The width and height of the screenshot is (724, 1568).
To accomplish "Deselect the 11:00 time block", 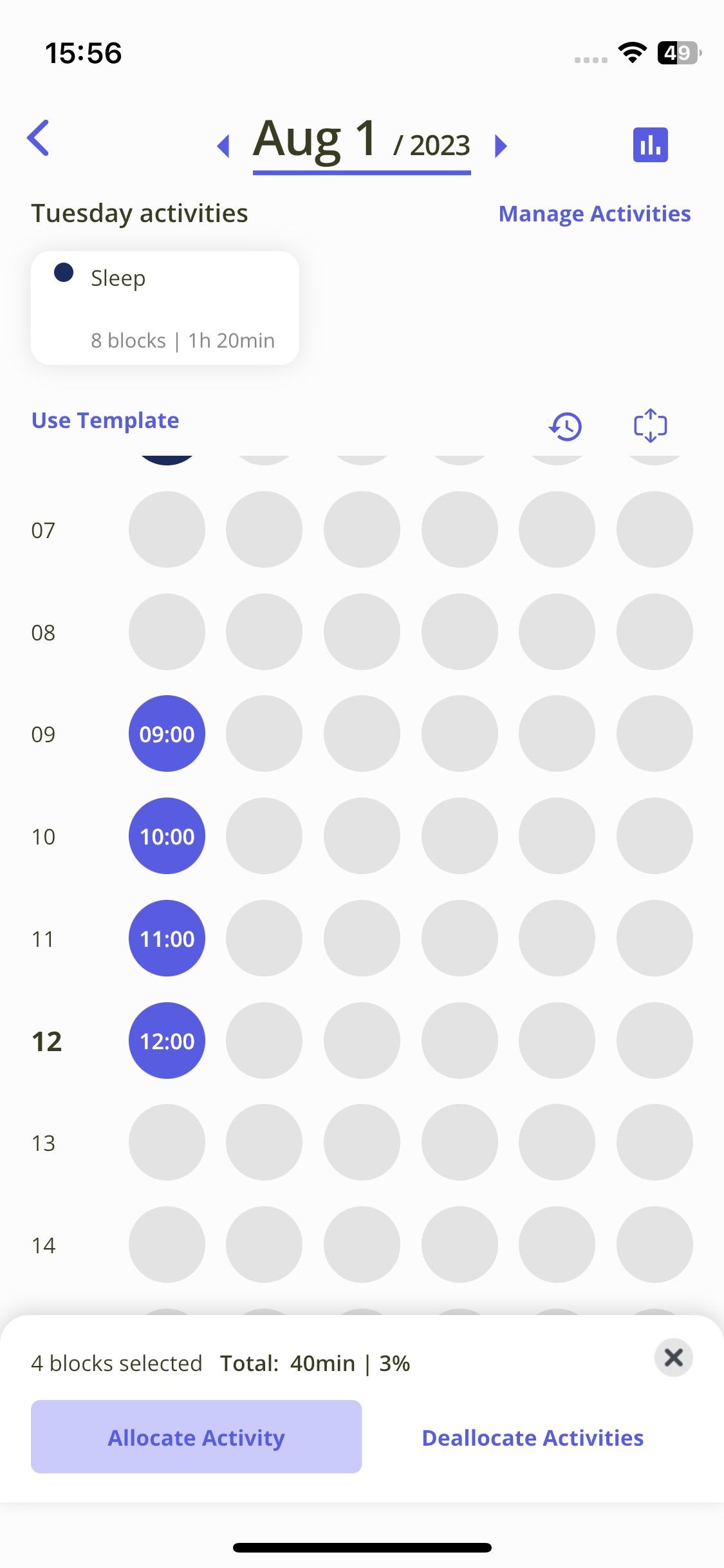I will click(x=167, y=938).
